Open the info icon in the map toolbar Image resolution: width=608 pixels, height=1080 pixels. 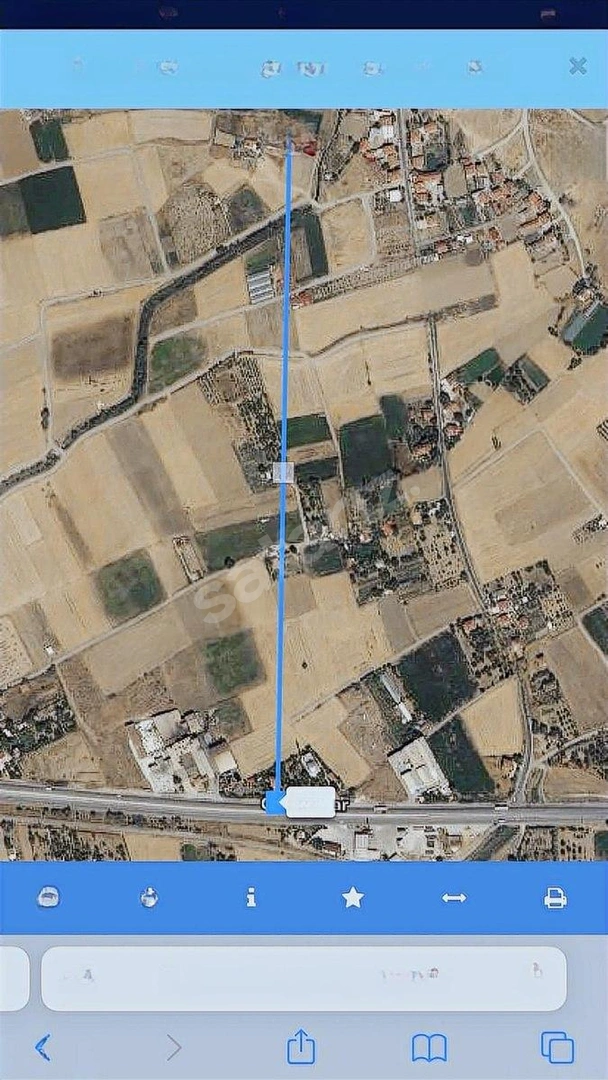(x=251, y=897)
